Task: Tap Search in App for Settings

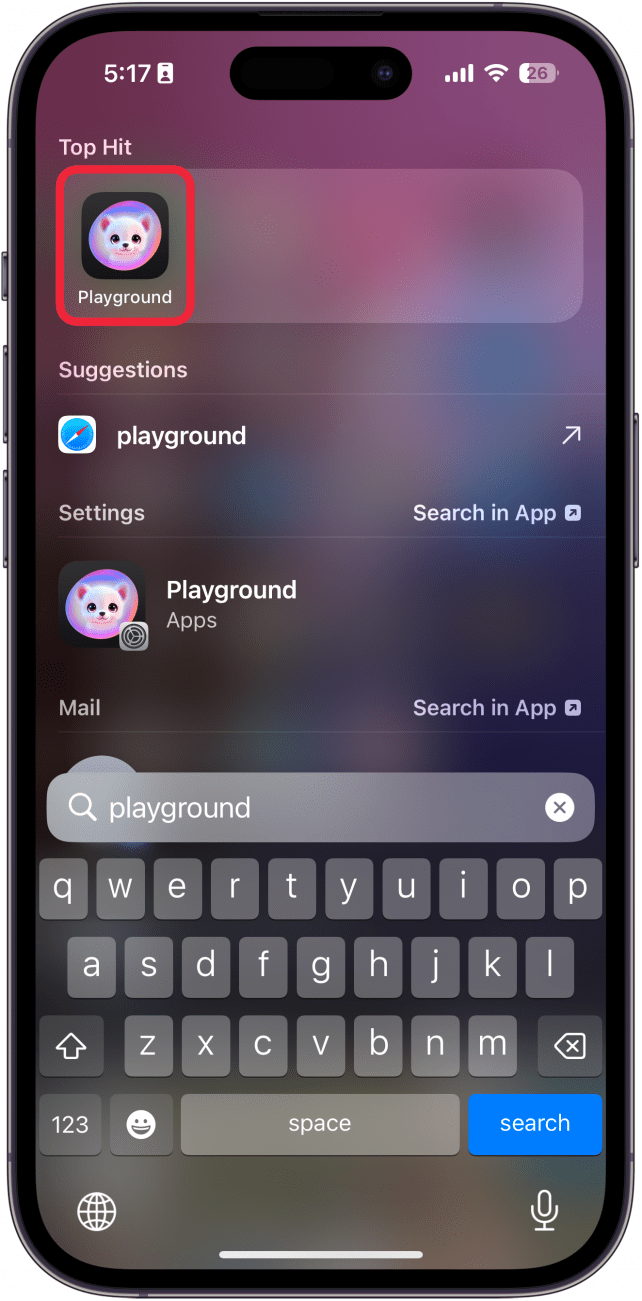Action: 497,513
